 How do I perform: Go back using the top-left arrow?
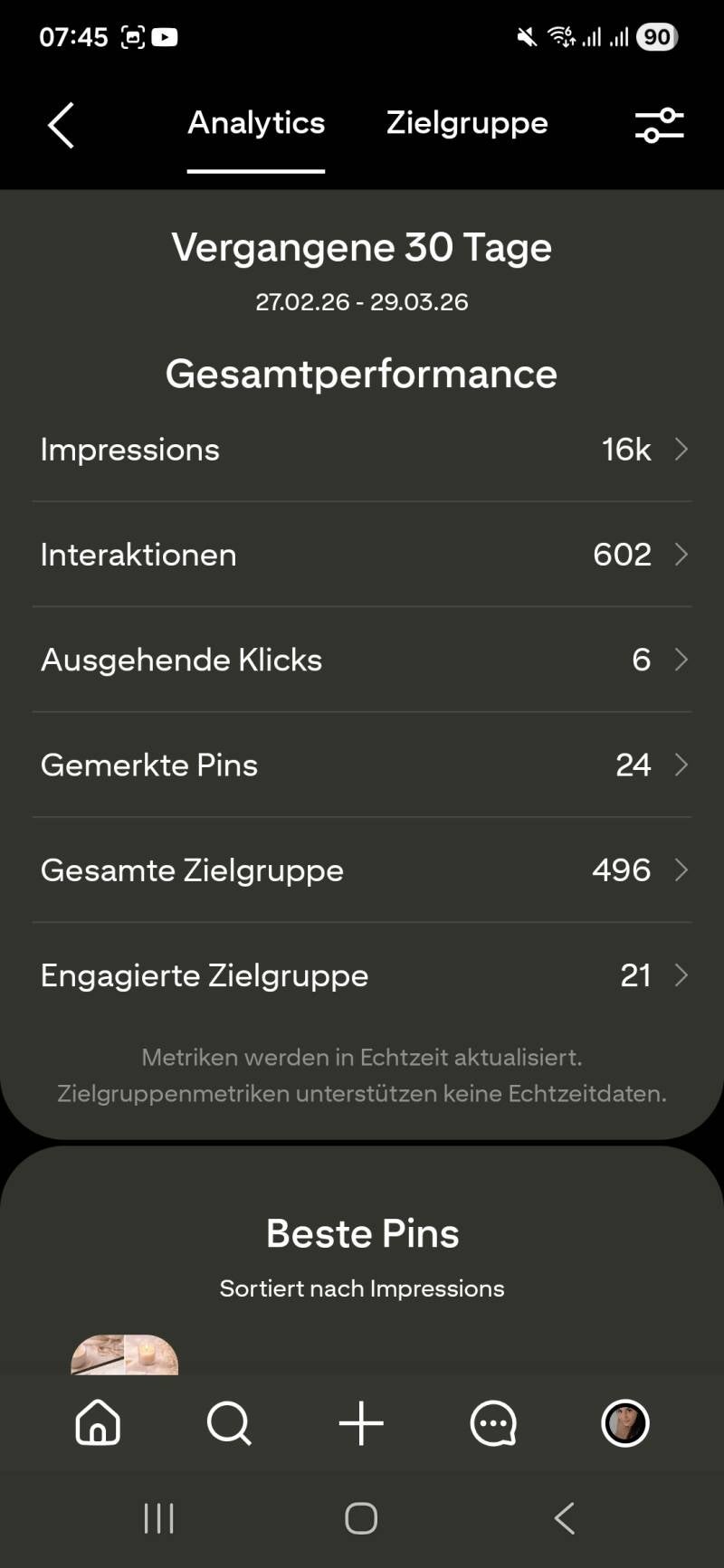click(61, 125)
